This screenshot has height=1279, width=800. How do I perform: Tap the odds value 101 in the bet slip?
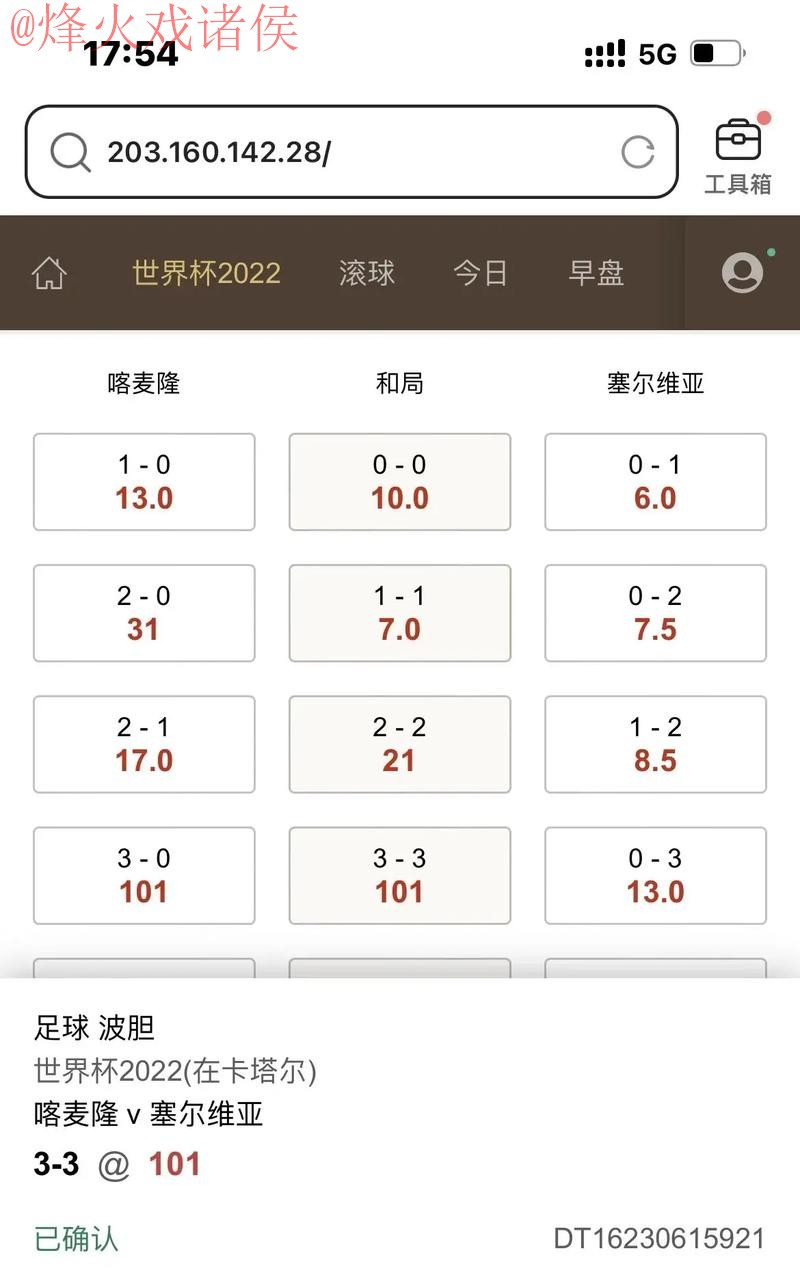point(177,1163)
